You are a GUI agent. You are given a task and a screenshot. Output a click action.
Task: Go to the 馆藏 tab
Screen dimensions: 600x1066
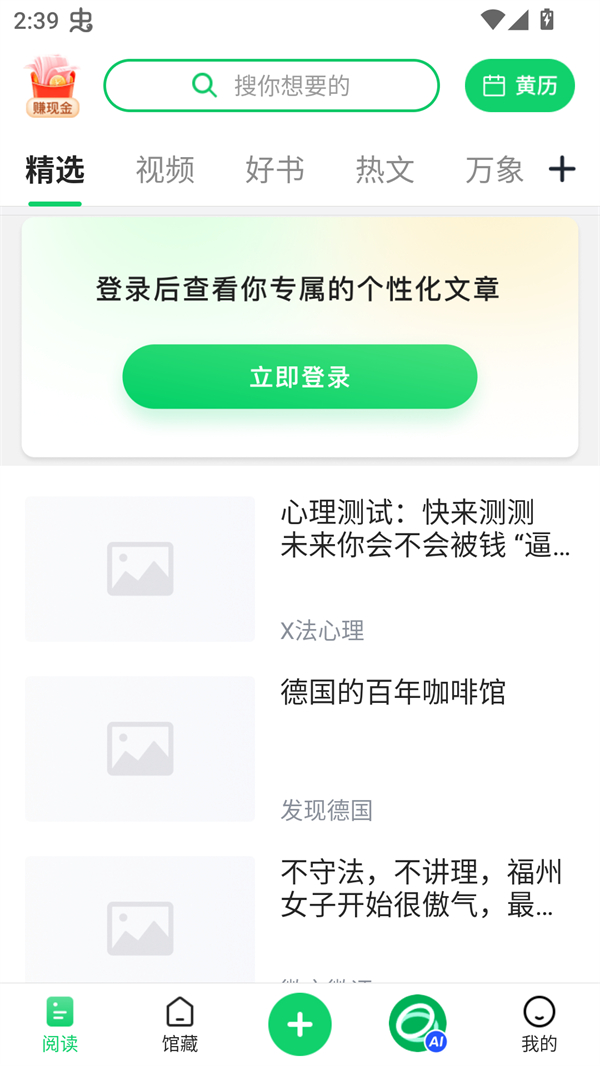coord(180,1025)
